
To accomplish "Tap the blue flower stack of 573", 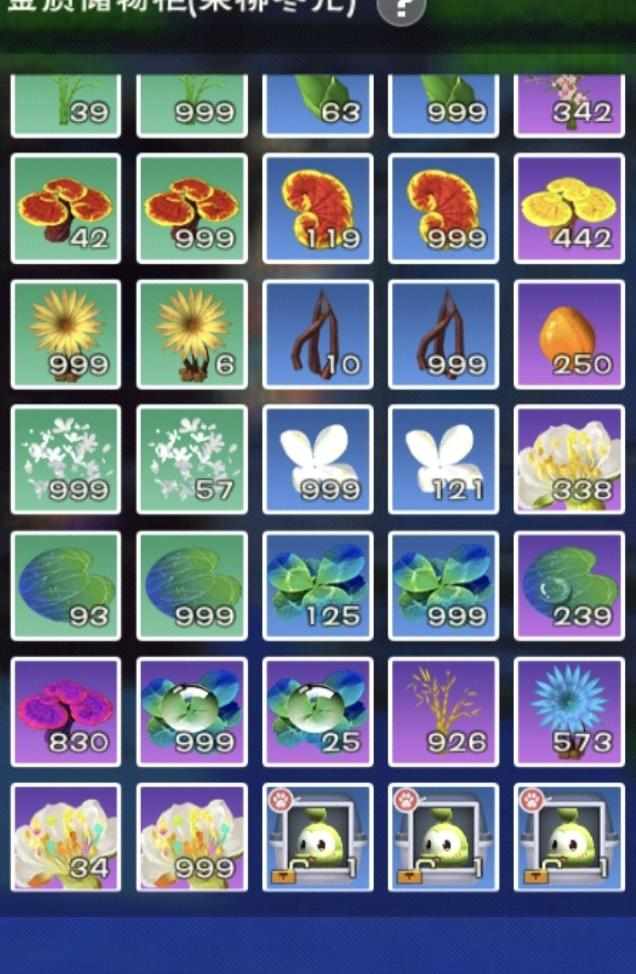I will tap(569, 712).
